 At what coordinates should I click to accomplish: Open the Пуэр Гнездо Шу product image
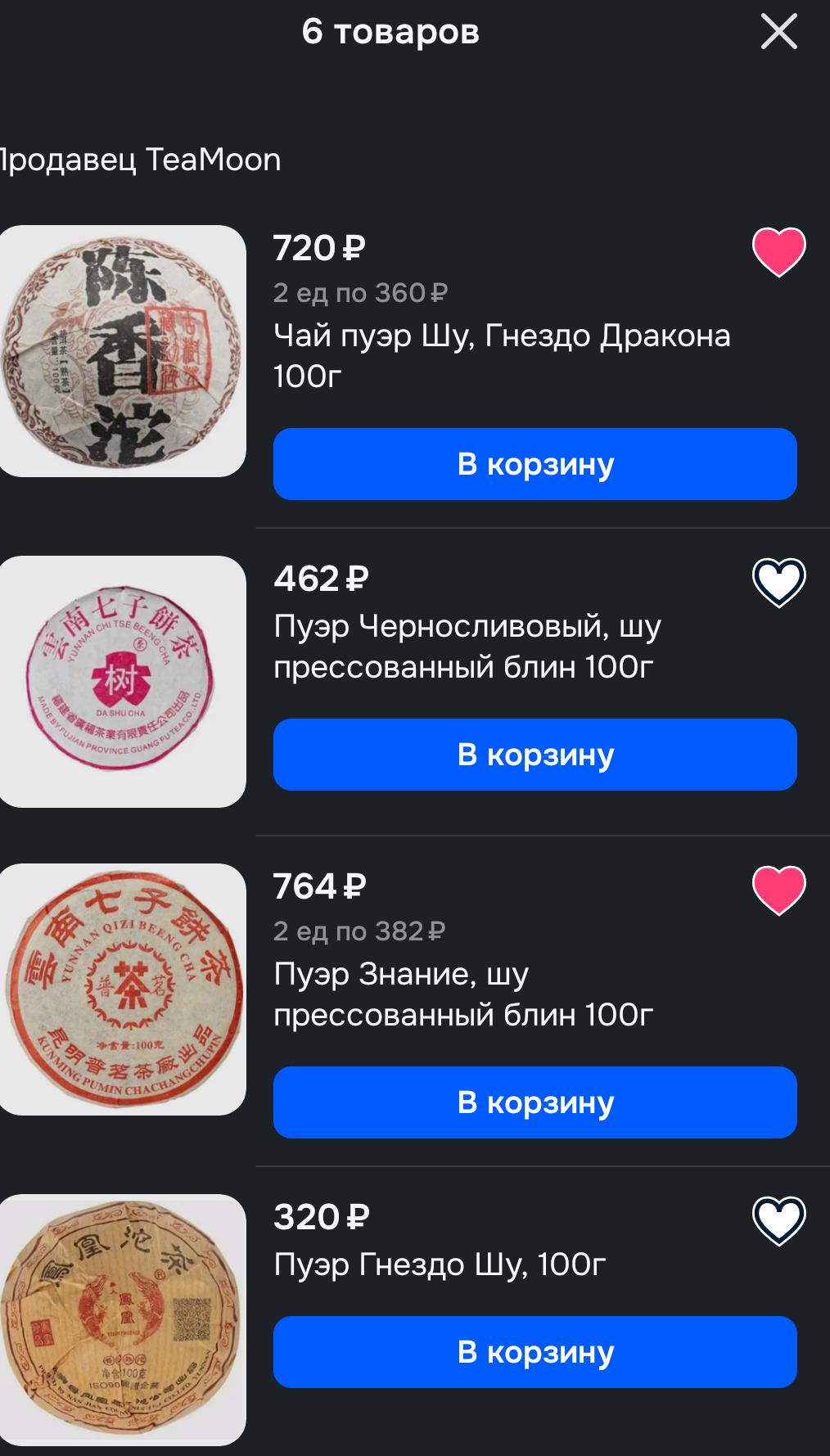[123, 1320]
